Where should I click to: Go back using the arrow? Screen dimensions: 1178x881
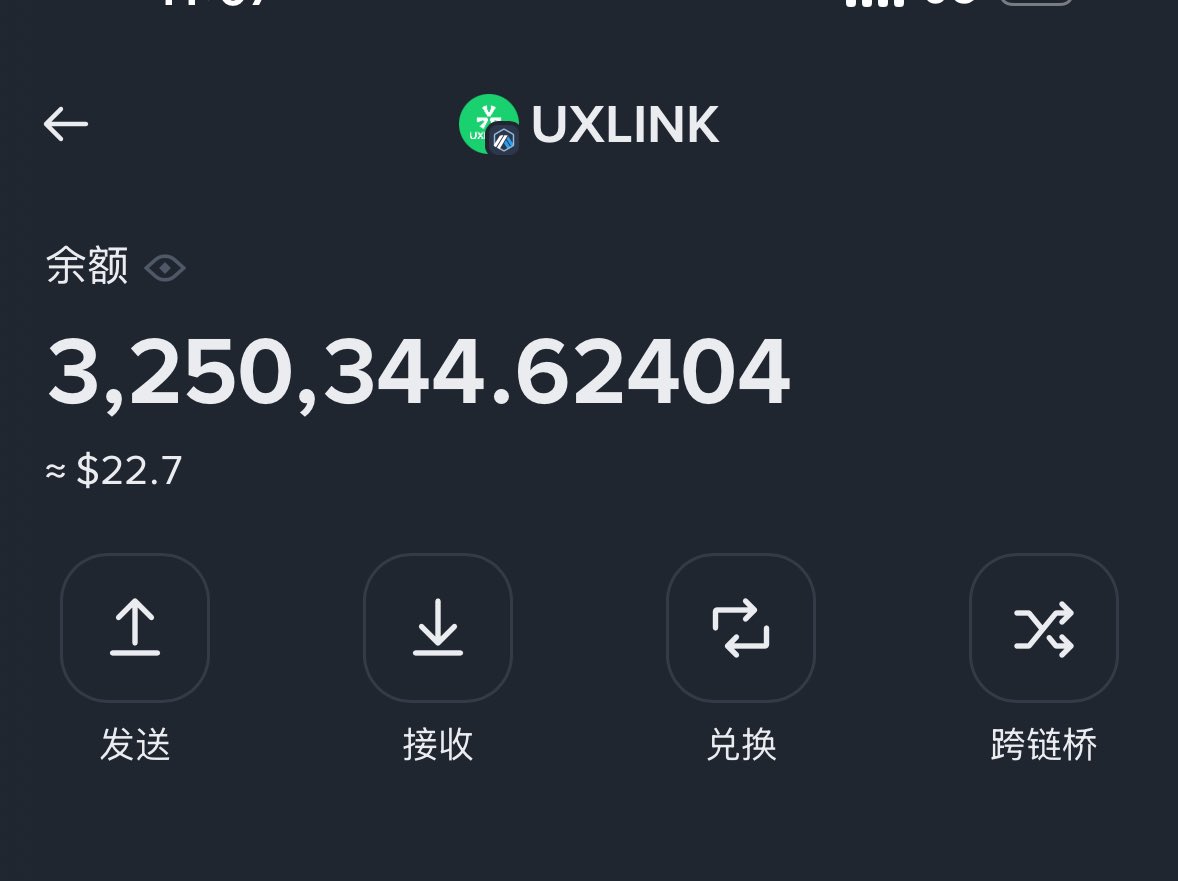coord(66,124)
